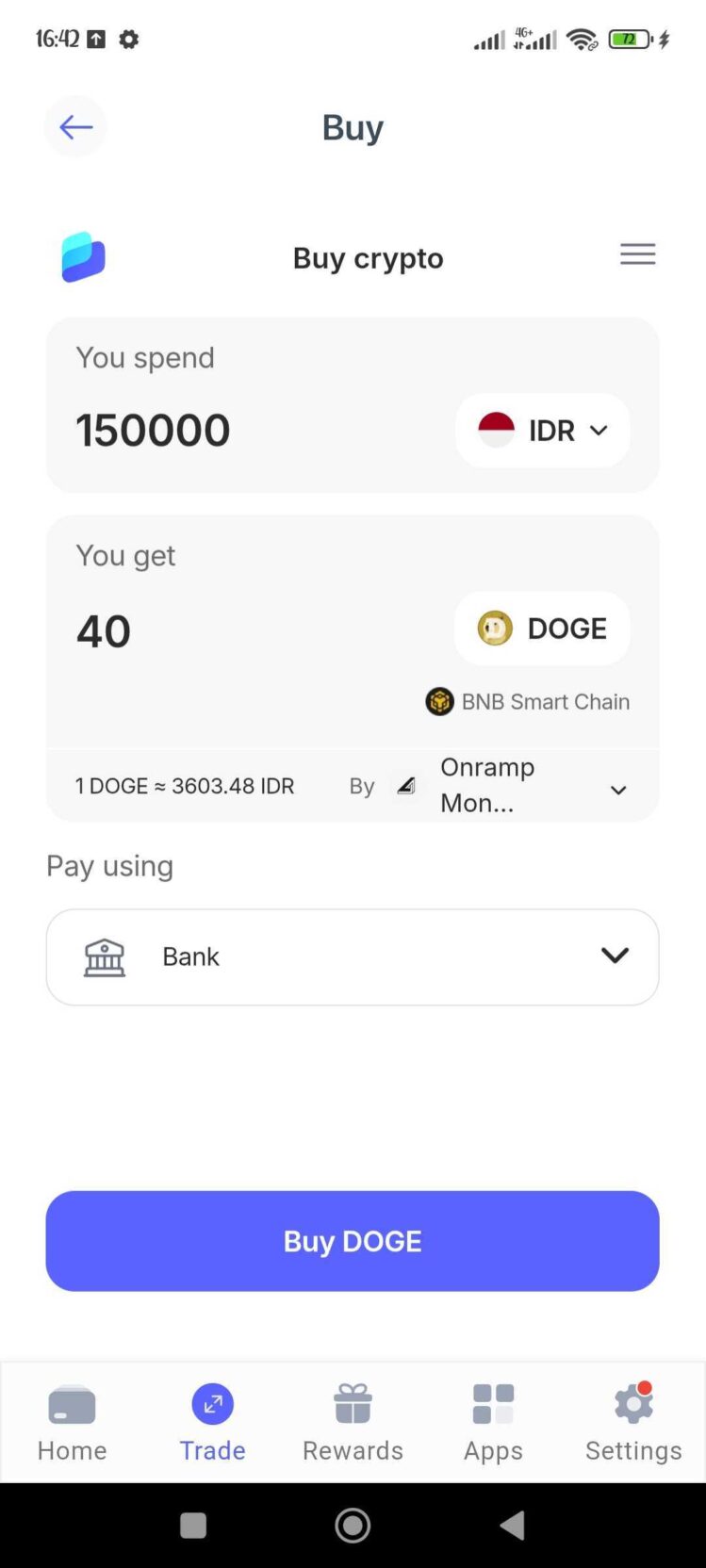
Task: Tap the Dogecoin coin icon
Action: (494, 628)
